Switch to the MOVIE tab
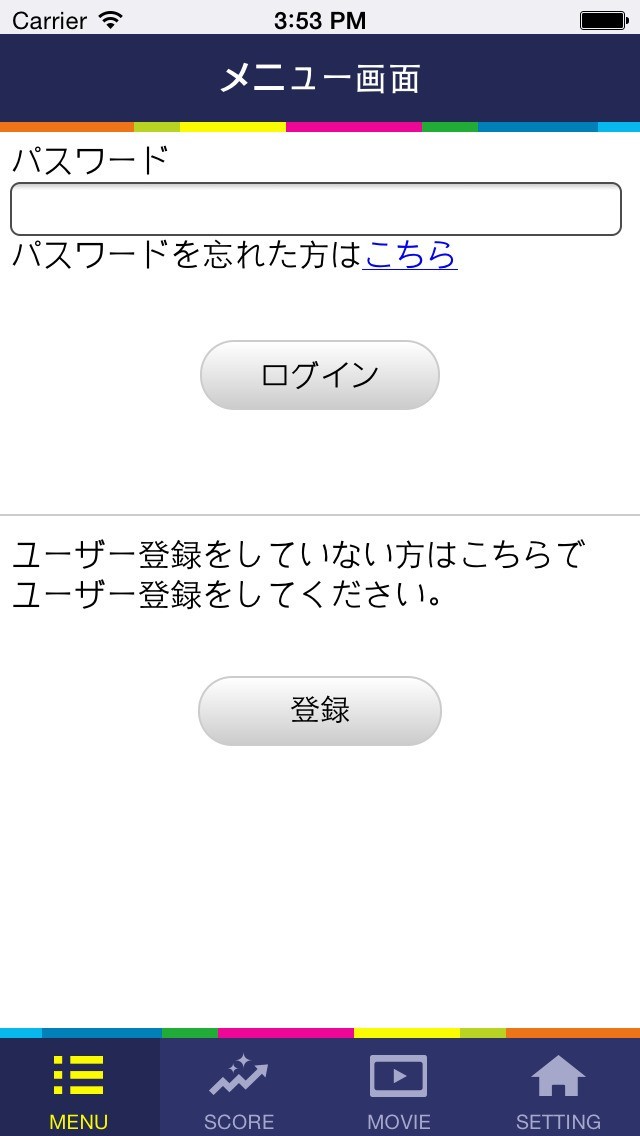The image size is (640, 1136). click(x=399, y=1090)
